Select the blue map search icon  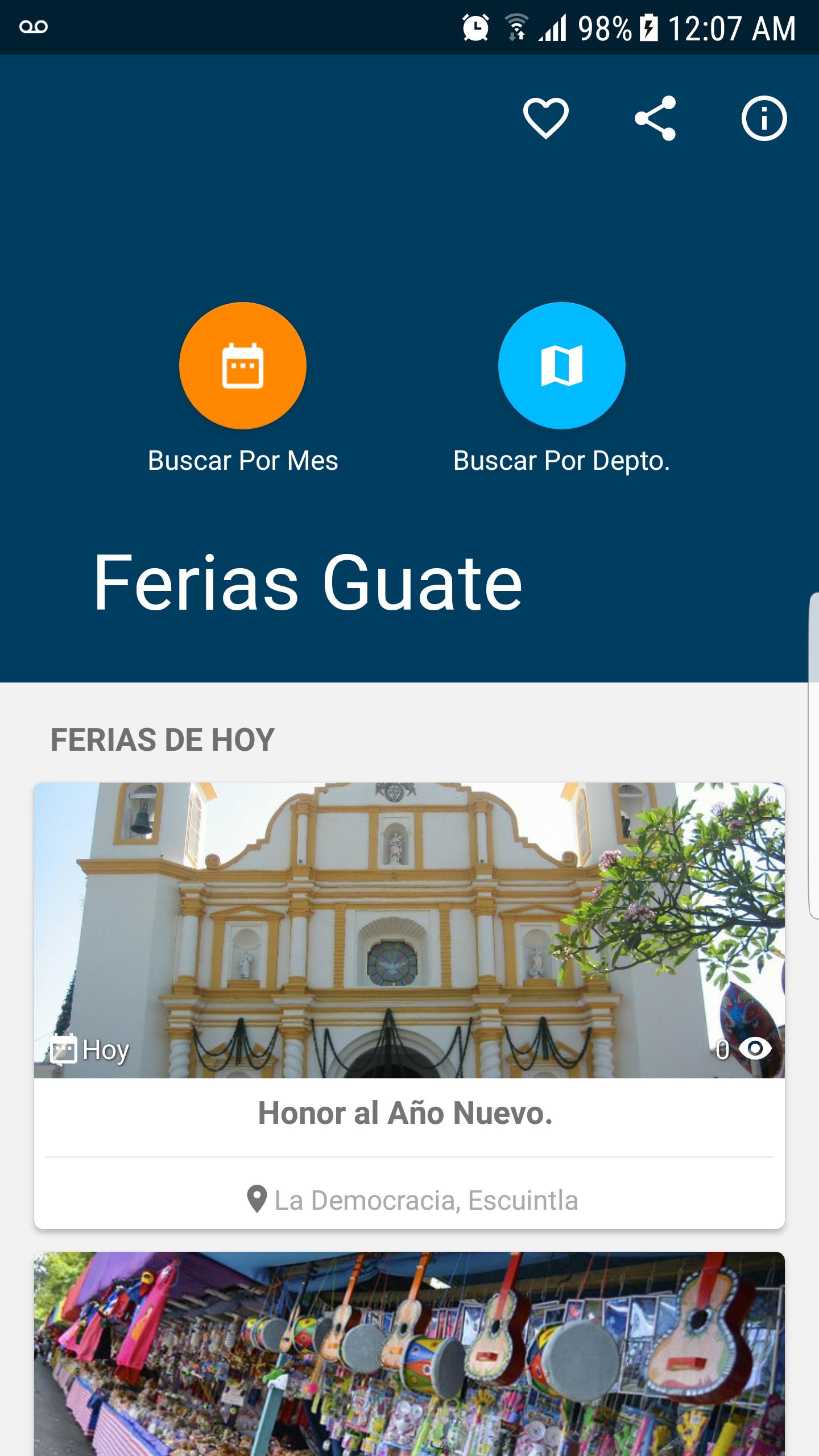pos(562,366)
